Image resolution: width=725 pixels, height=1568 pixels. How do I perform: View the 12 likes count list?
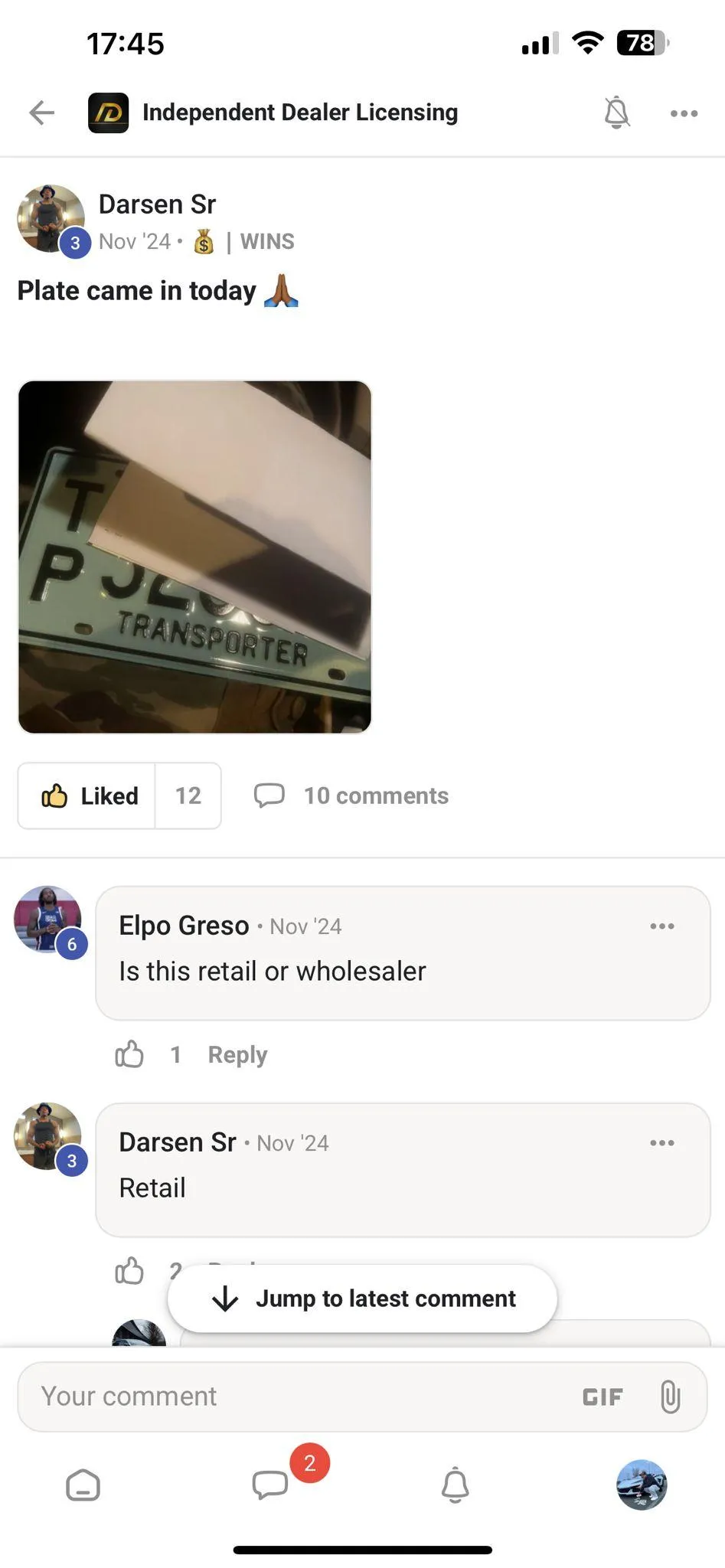[x=188, y=795]
